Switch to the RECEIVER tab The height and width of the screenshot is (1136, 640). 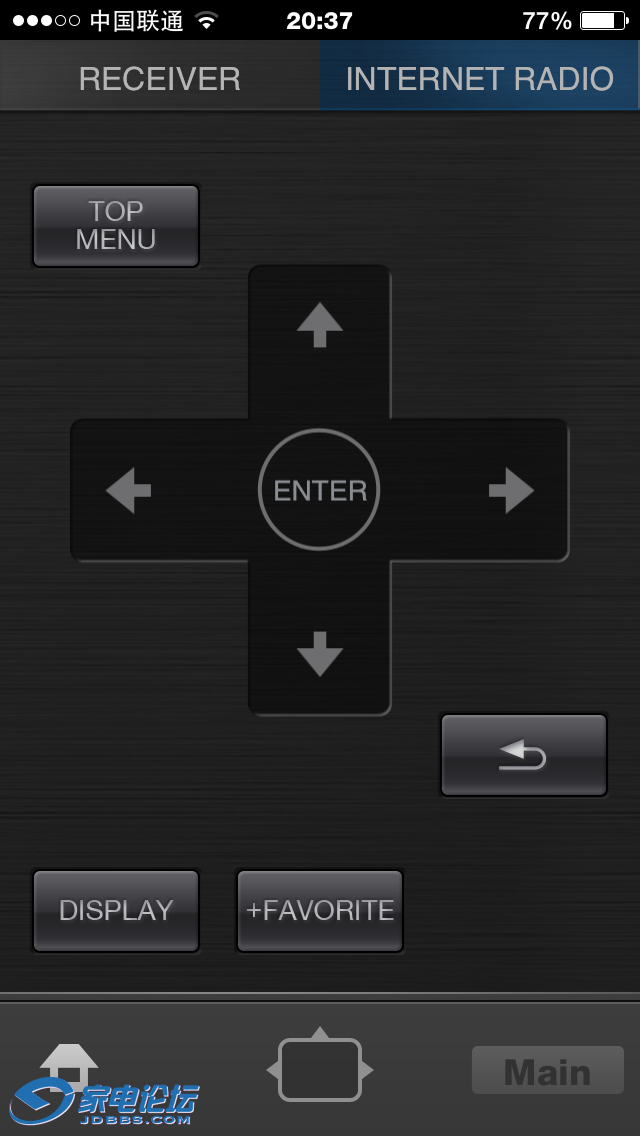[x=160, y=78]
